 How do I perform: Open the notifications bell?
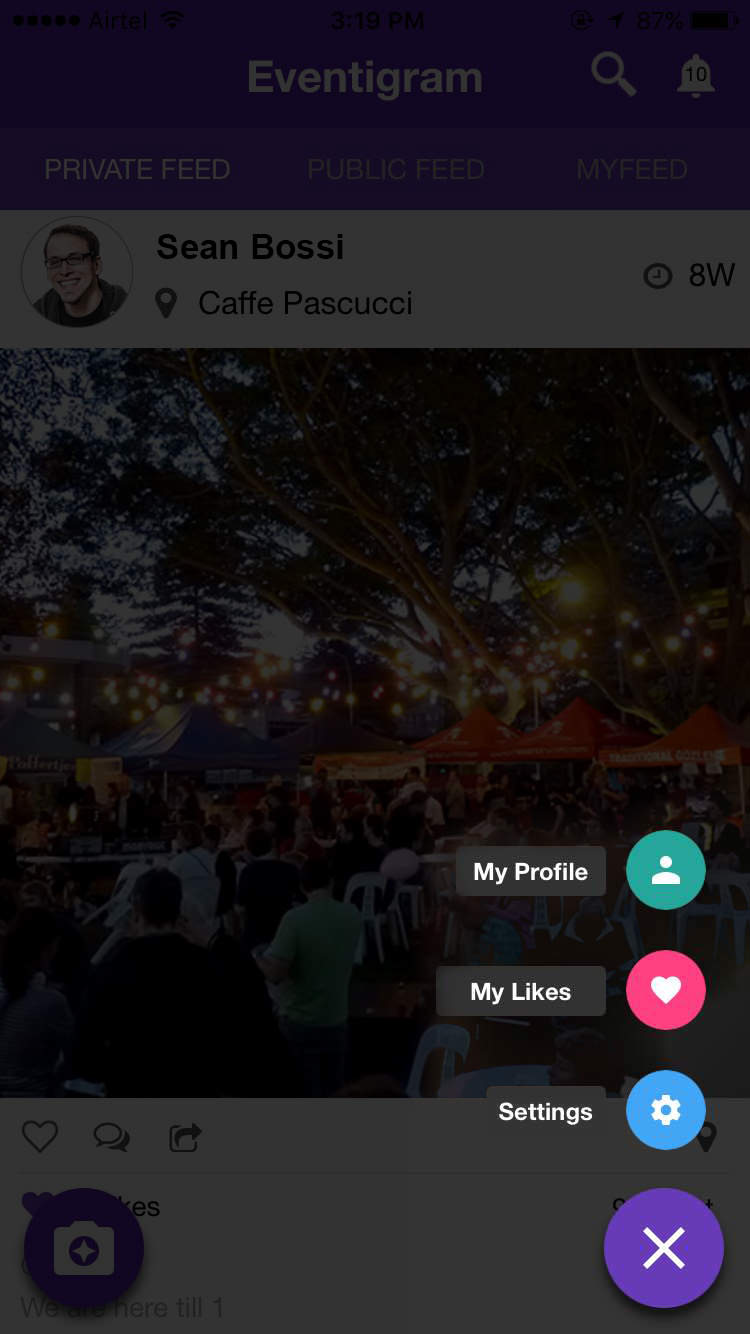695,76
